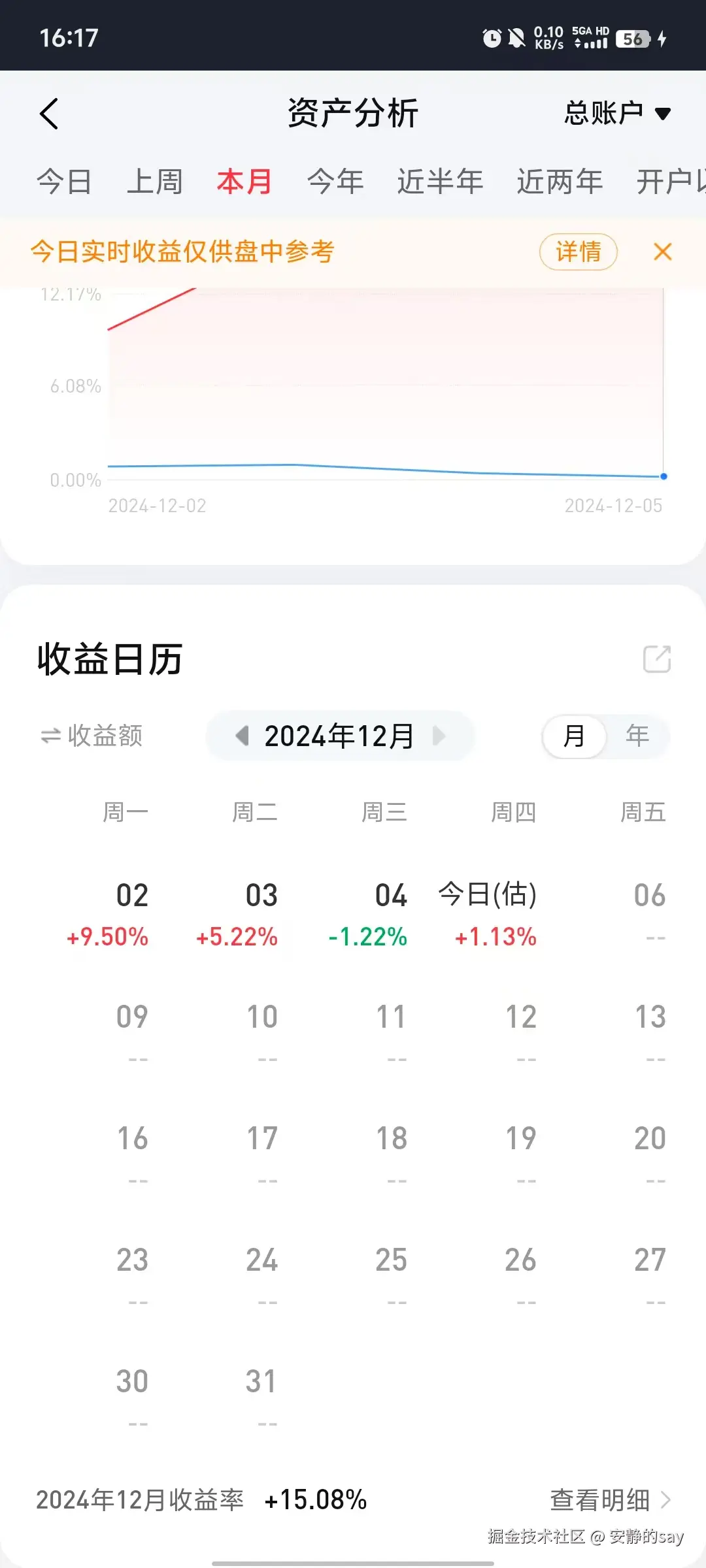The width and height of the screenshot is (706, 1568).
Task: Go to the previous month
Action: point(243,736)
